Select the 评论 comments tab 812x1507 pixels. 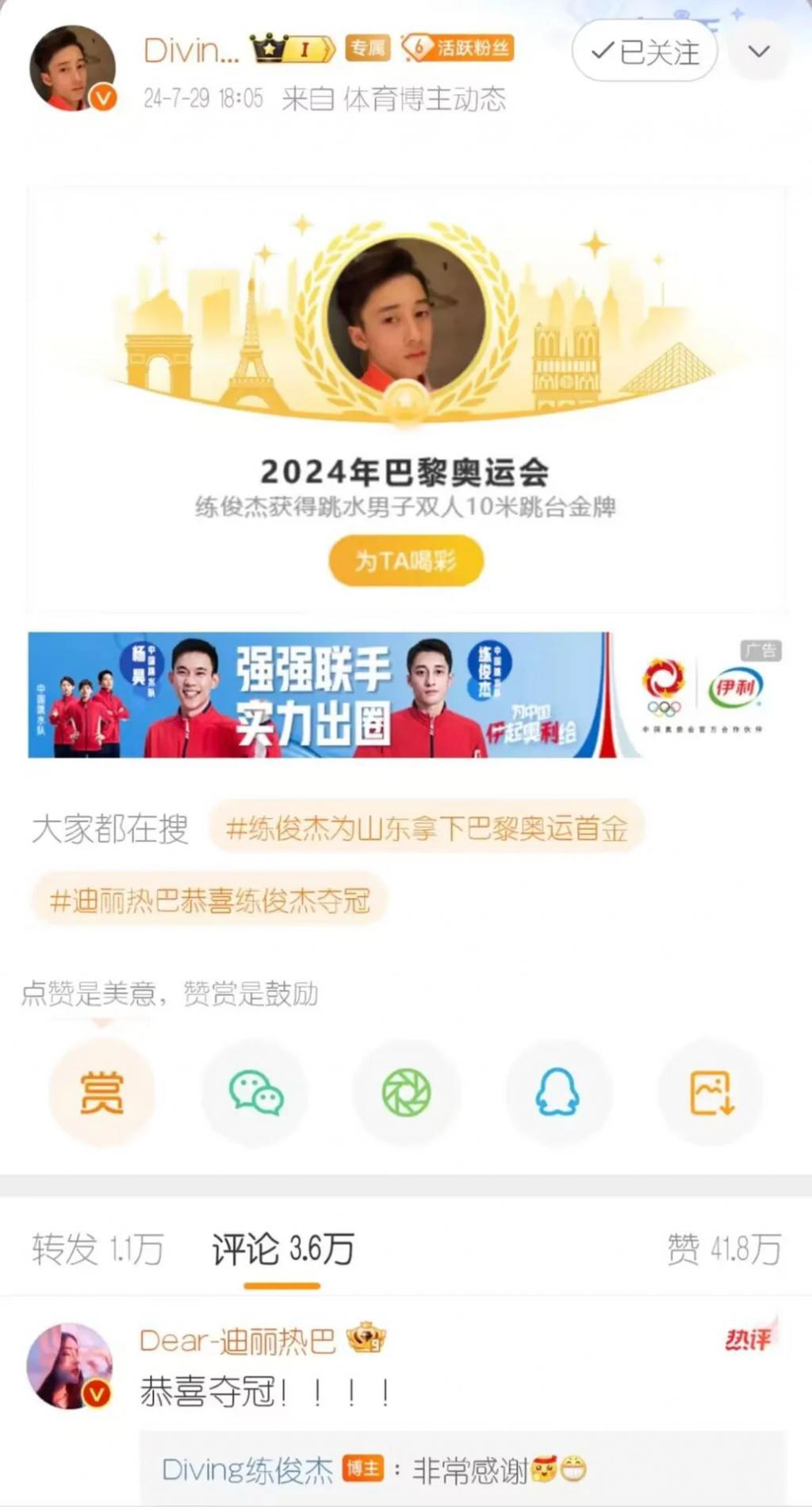(x=282, y=1249)
